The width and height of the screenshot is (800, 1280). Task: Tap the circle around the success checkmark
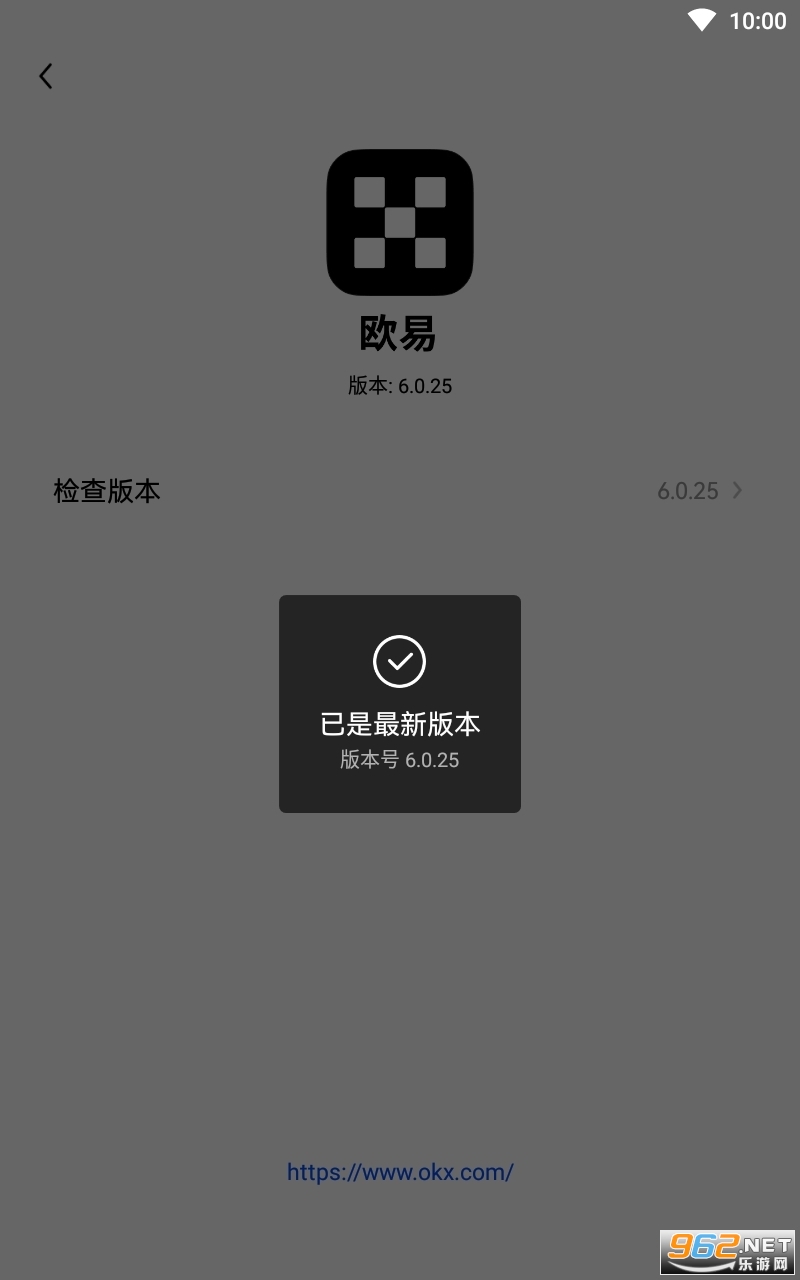[400, 661]
